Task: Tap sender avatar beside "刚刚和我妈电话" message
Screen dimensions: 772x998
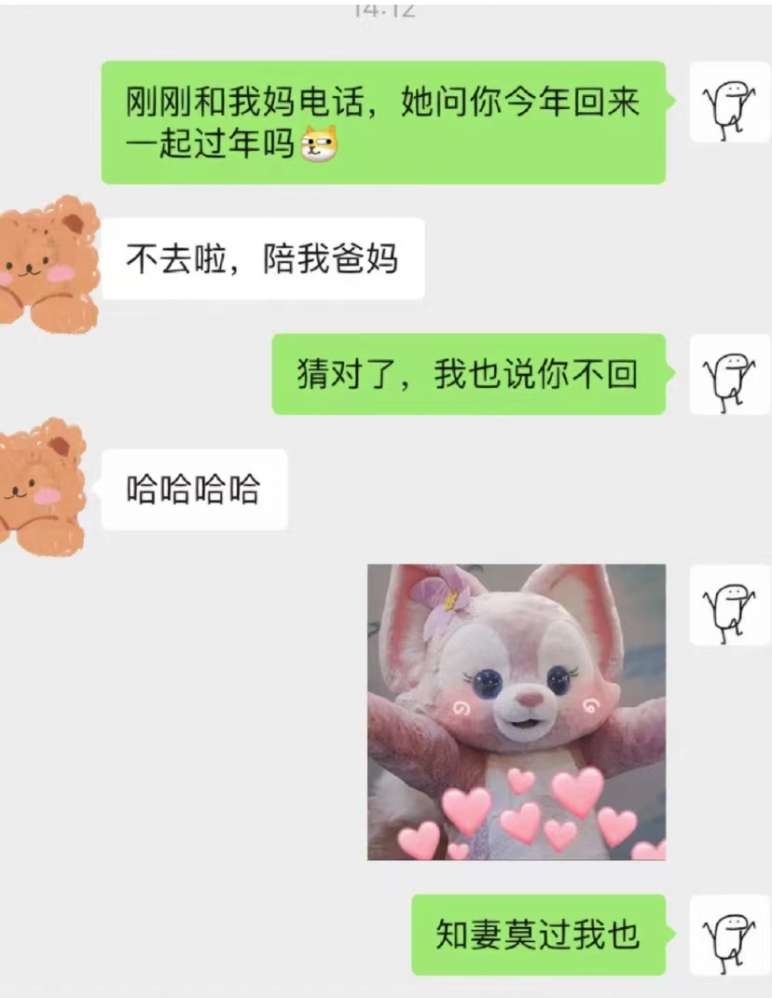Action: click(x=729, y=102)
